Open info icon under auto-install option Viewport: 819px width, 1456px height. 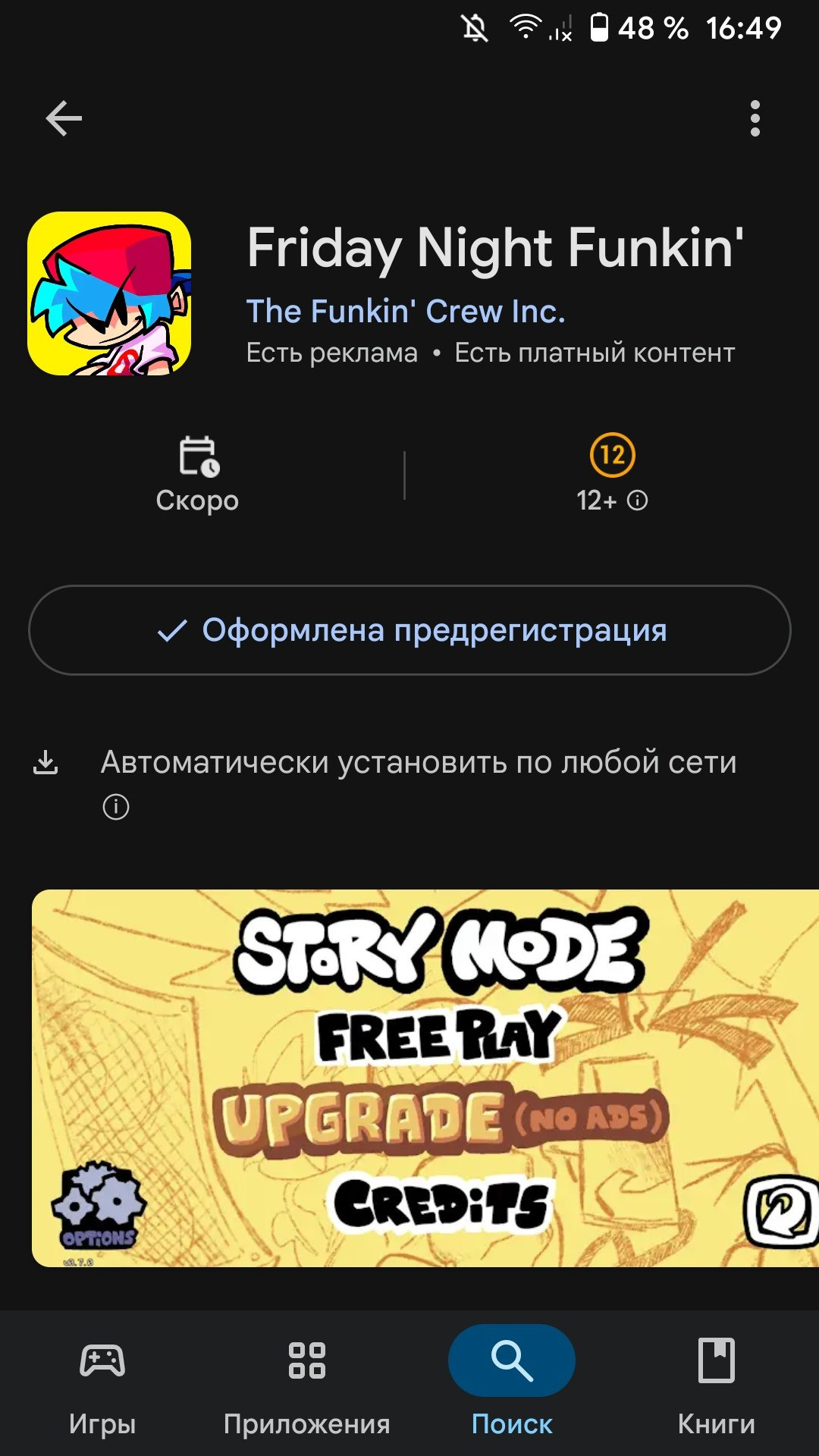pyautogui.click(x=115, y=807)
